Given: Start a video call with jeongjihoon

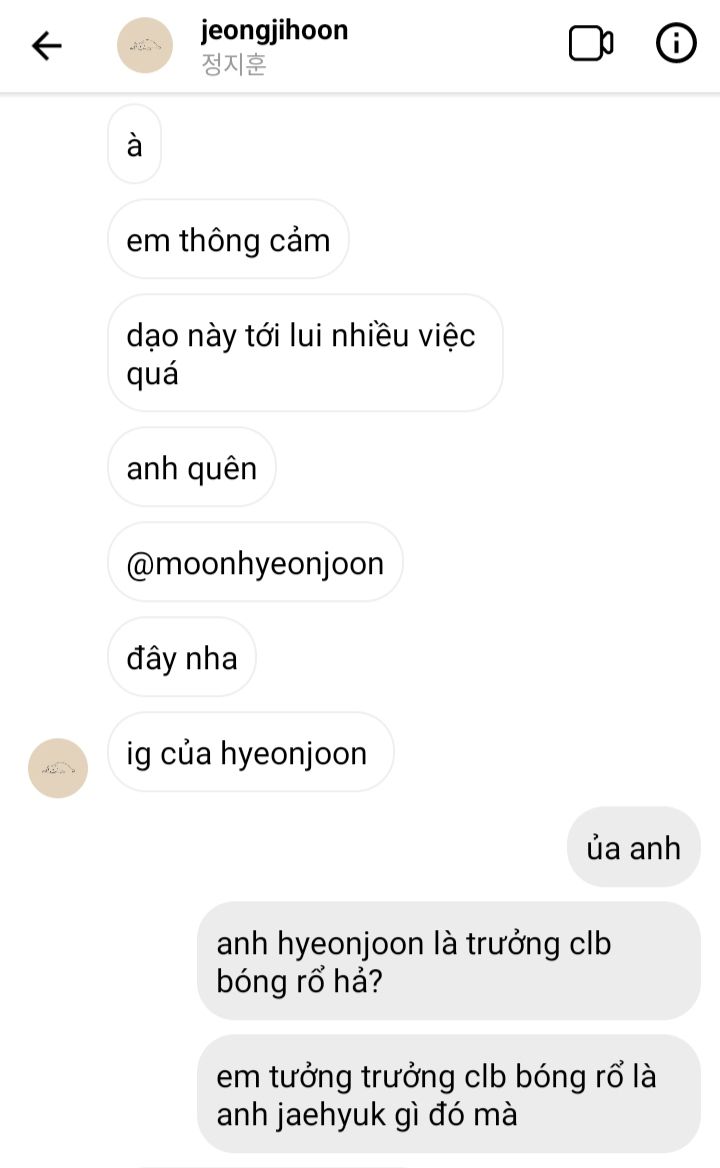Looking at the screenshot, I should pyautogui.click(x=590, y=44).
